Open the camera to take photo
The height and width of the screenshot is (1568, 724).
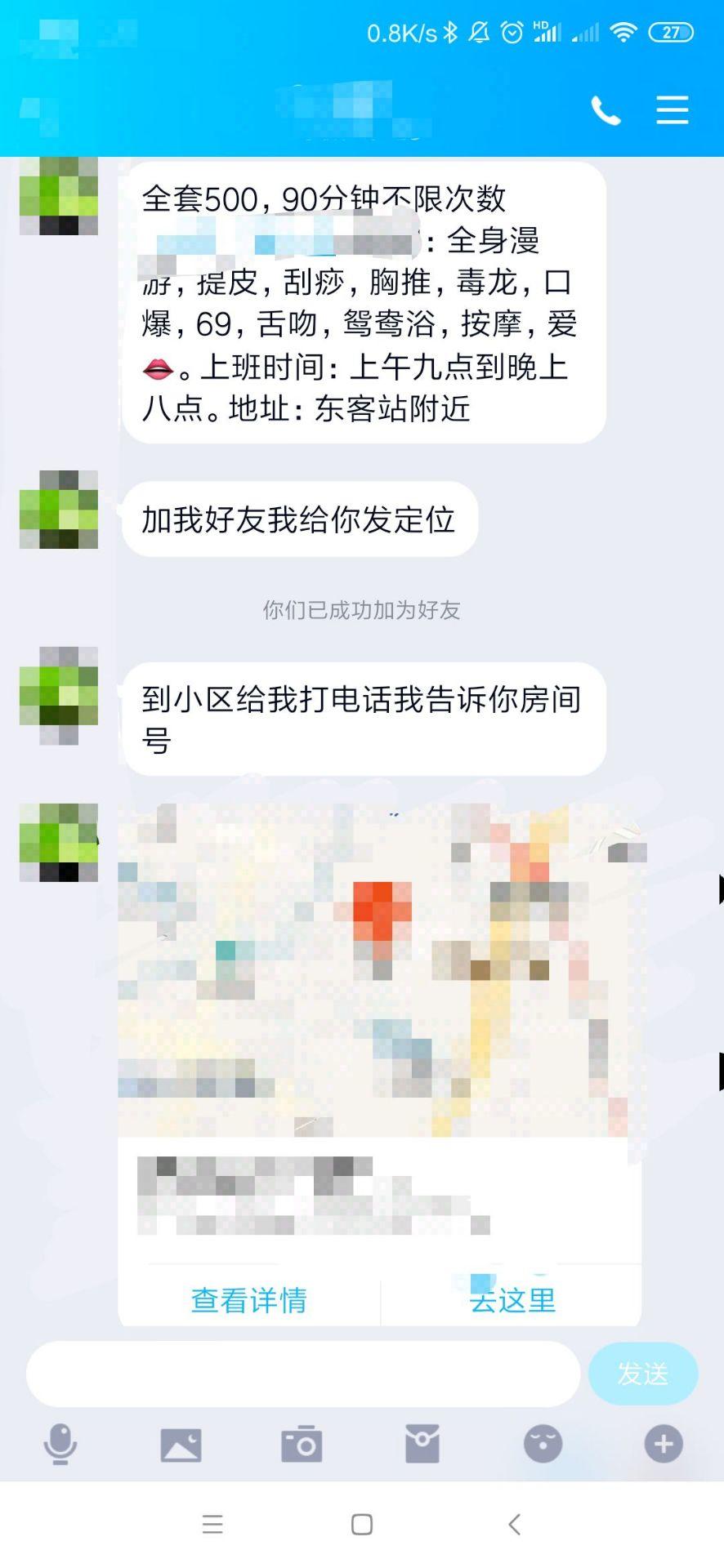(x=302, y=1444)
